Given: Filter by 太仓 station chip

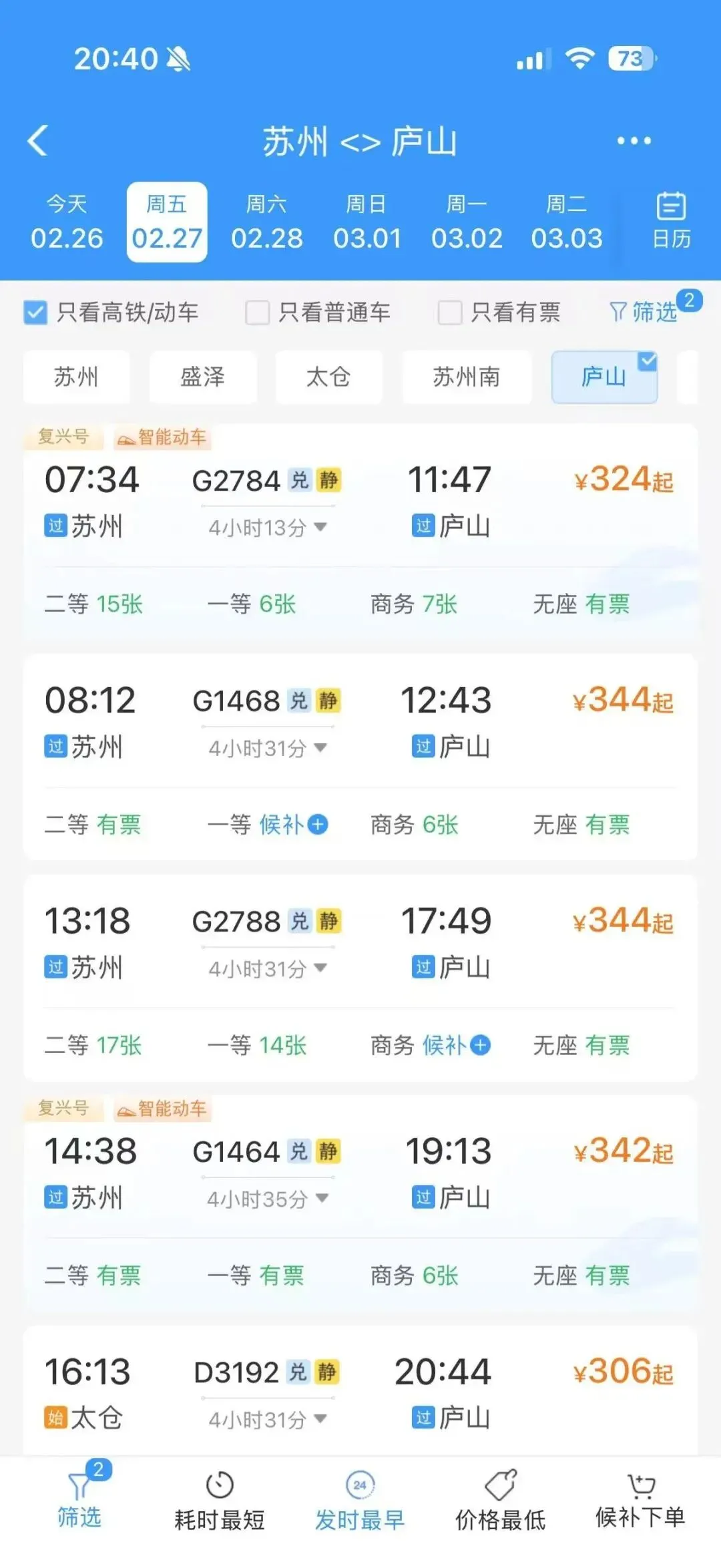Looking at the screenshot, I should point(328,377).
